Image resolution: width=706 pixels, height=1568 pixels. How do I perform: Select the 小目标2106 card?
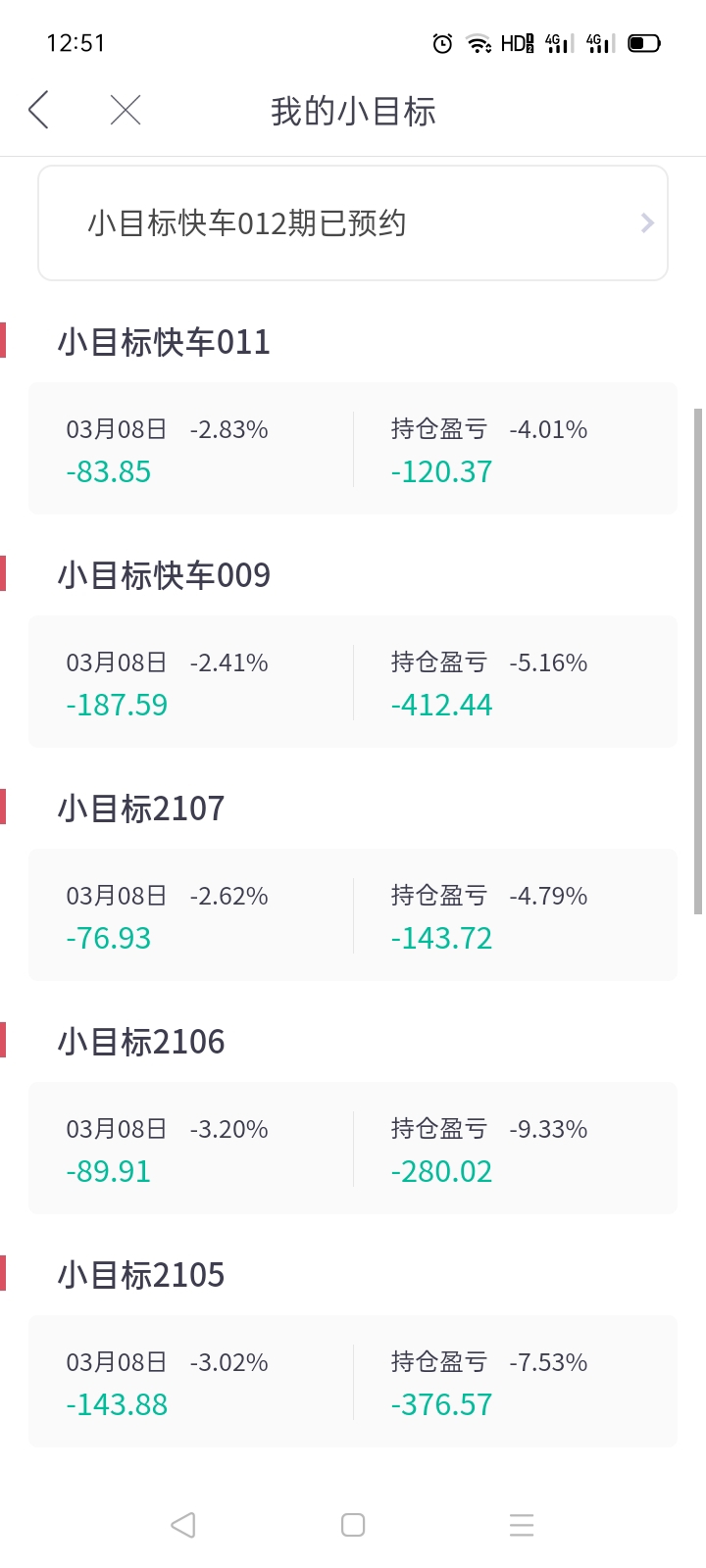click(353, 1149)
